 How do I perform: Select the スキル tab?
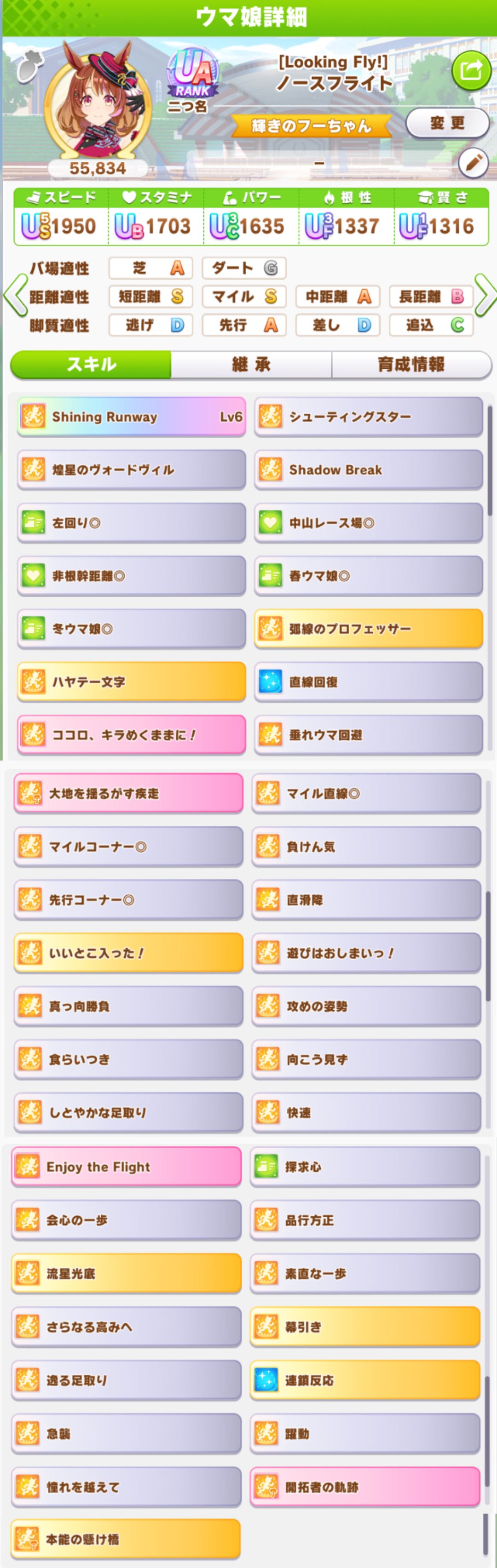(92, 365)
